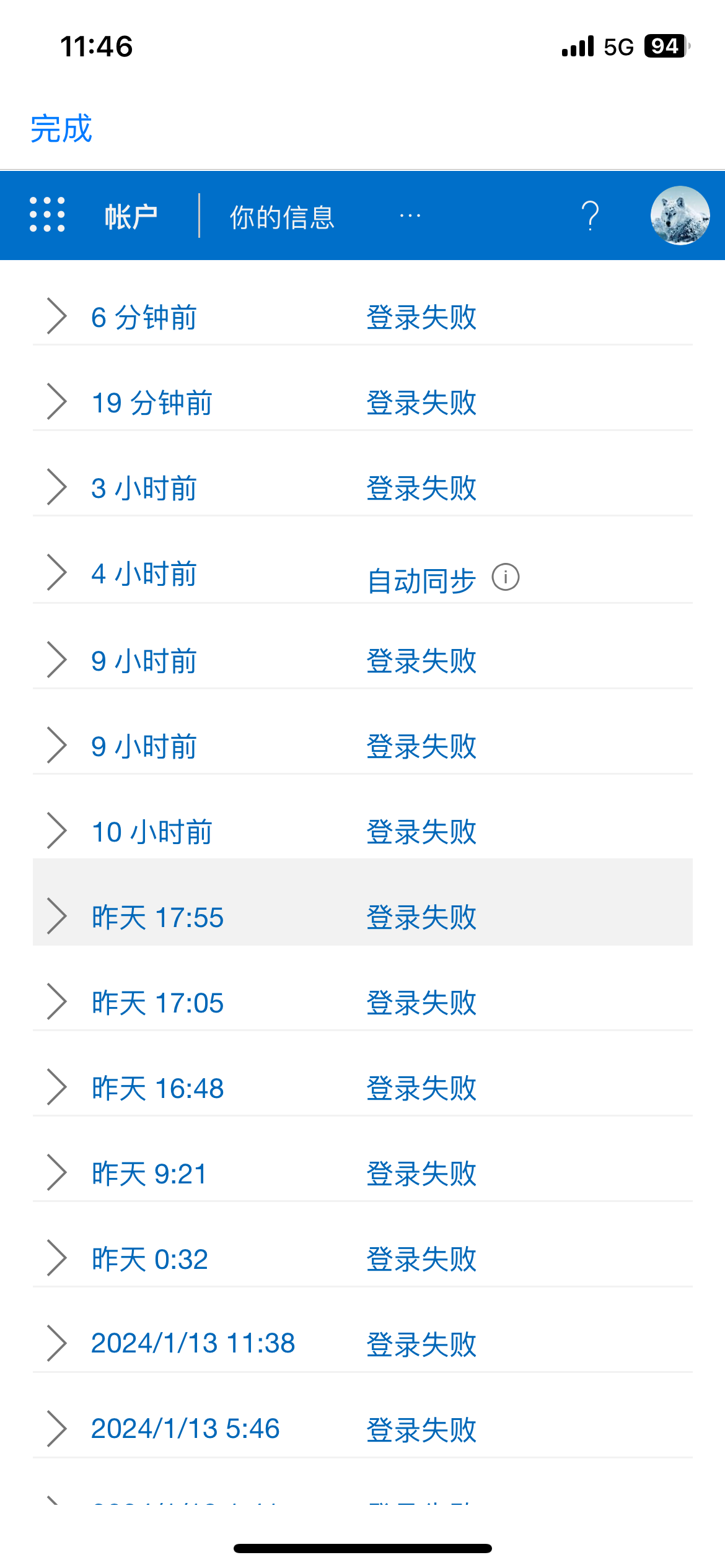
Task: Open the more options ellipsis menu
Action: 410,216
